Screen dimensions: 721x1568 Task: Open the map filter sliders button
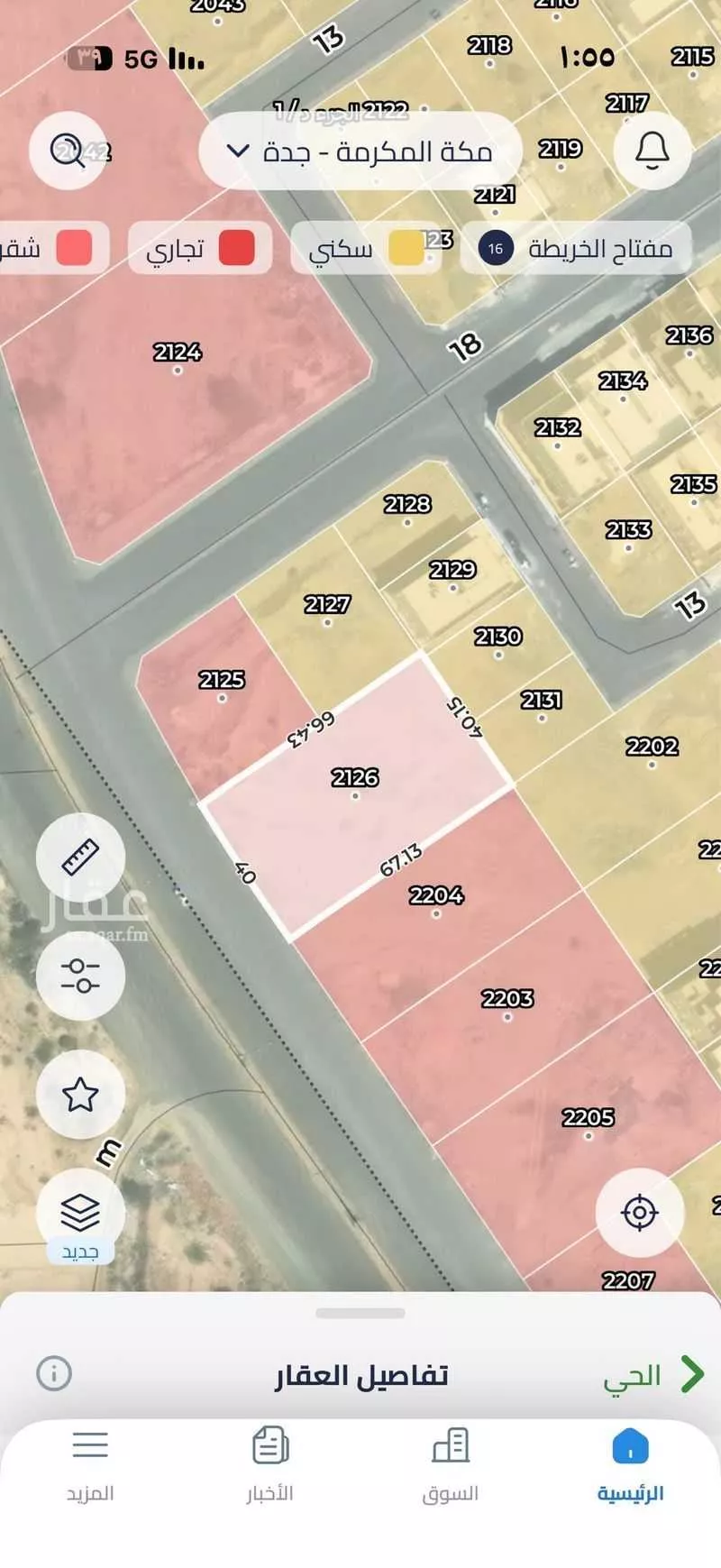[80, 976]
